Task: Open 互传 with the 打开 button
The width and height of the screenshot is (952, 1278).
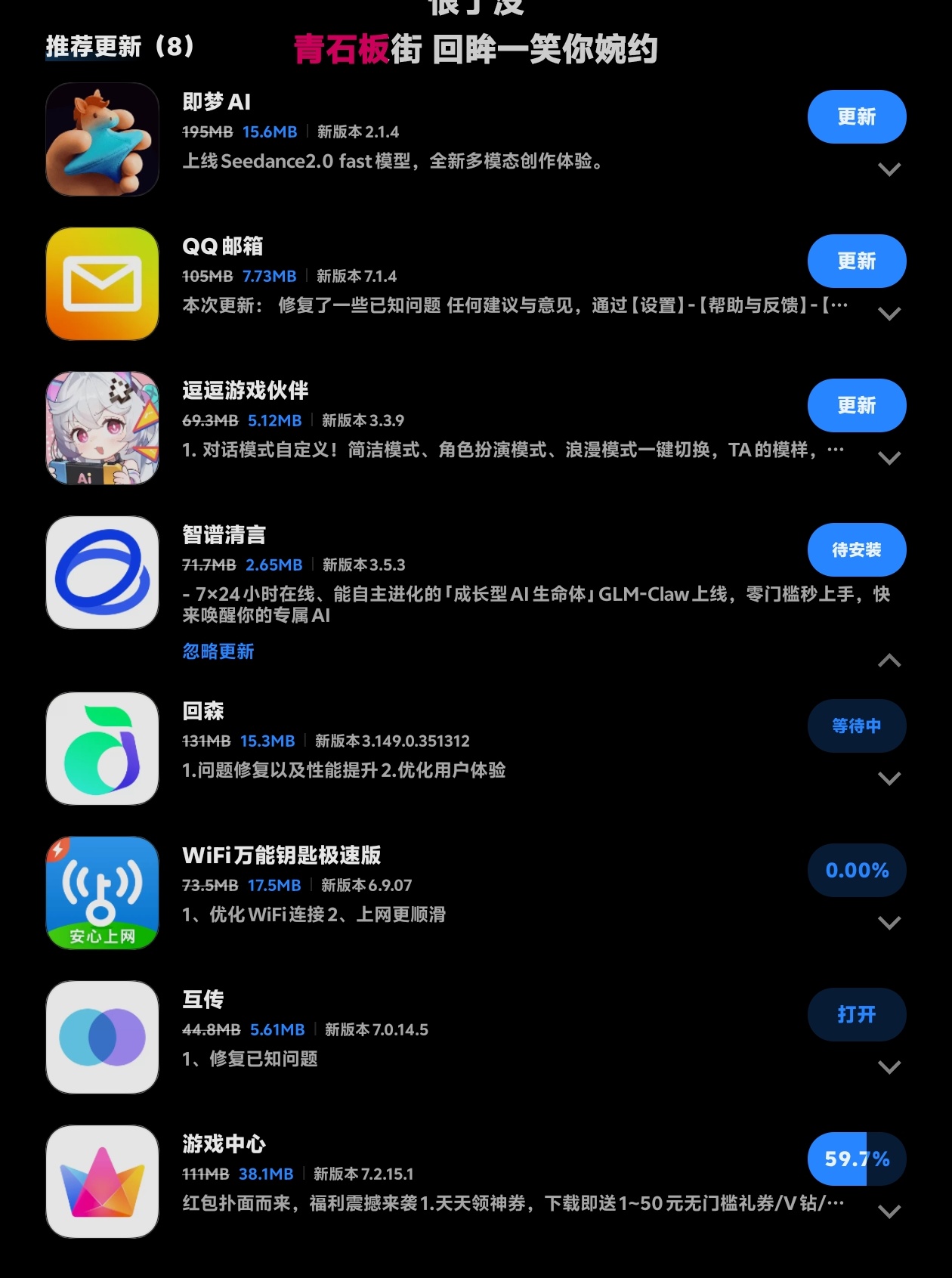Action: coord(857,1015)
